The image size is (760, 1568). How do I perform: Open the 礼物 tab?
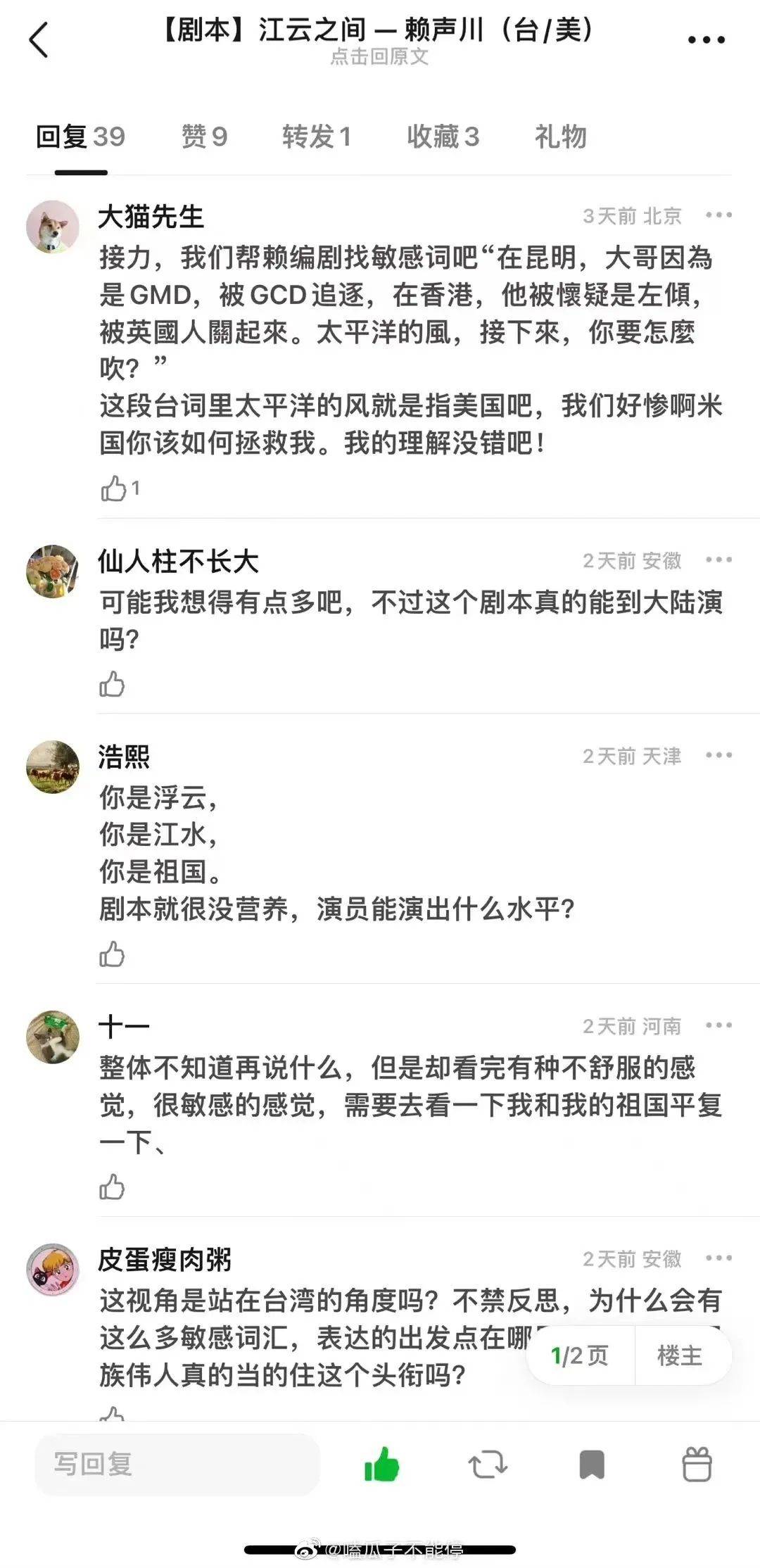coord(560,137)
